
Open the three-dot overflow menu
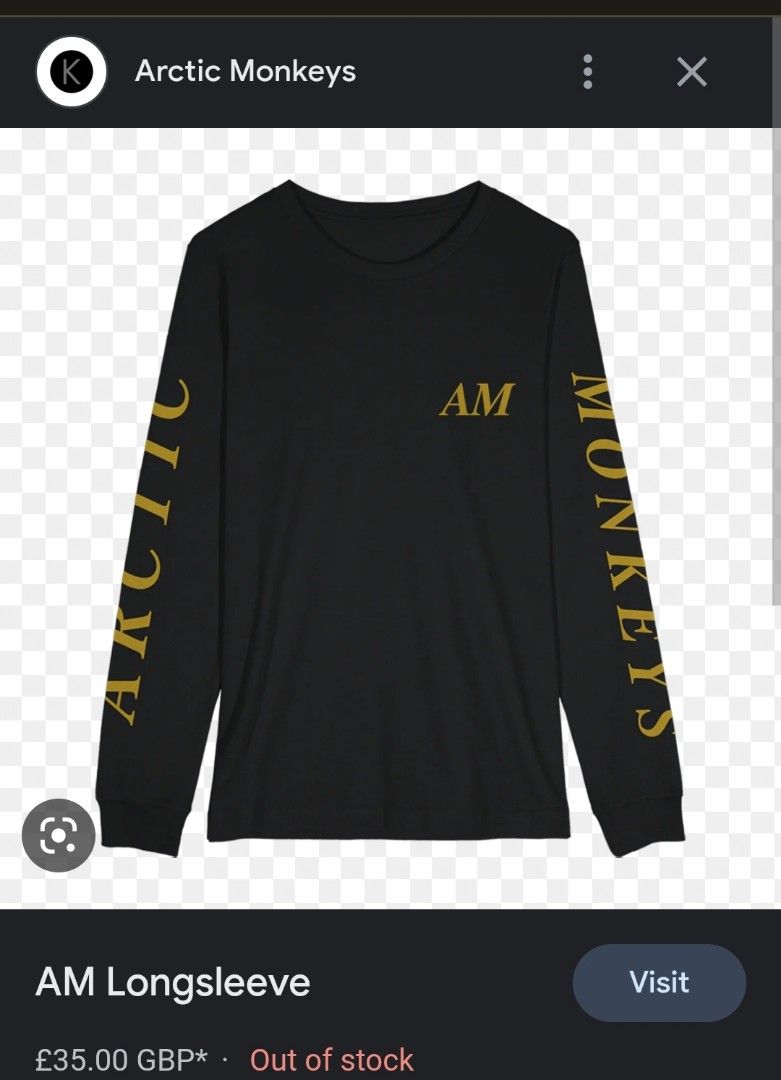tap(588, 72)
